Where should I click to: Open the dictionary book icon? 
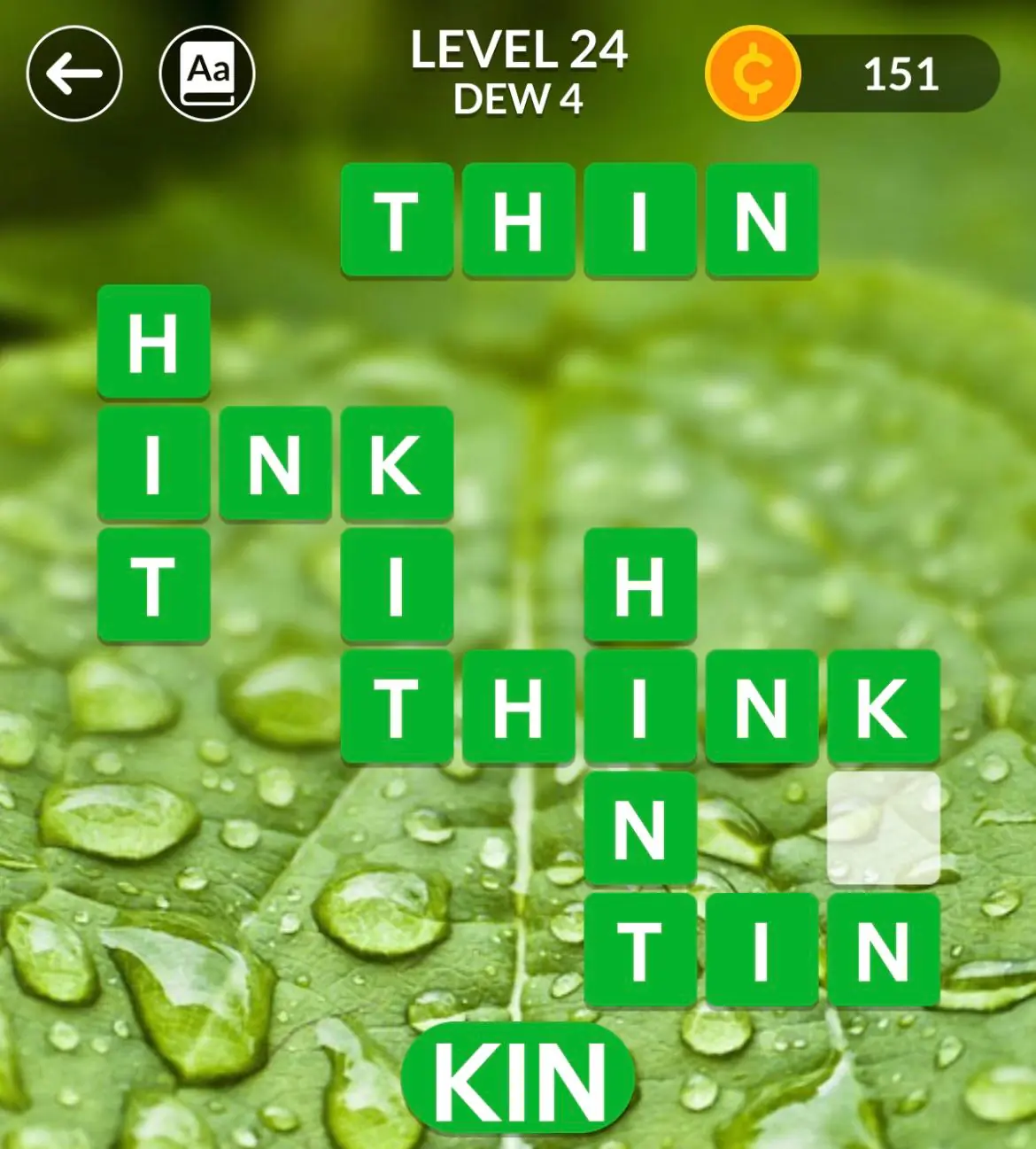[207, 74]
